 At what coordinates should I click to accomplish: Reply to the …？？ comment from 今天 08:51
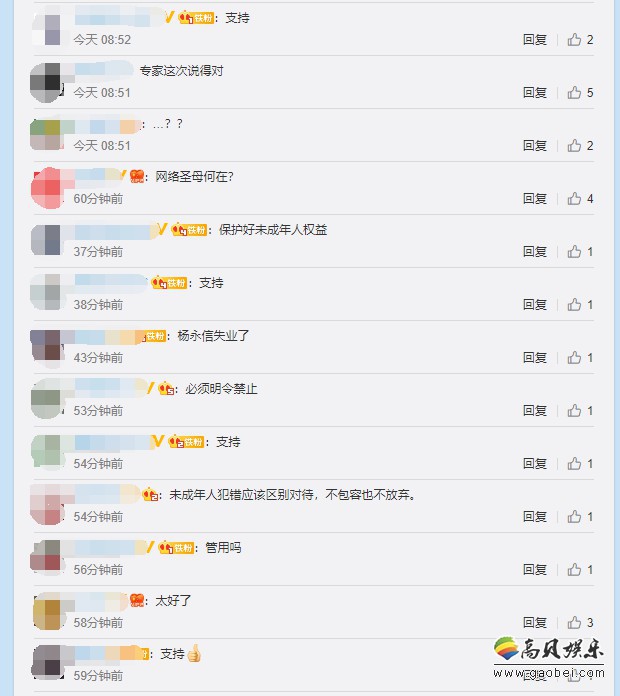(x=535, y=146)
